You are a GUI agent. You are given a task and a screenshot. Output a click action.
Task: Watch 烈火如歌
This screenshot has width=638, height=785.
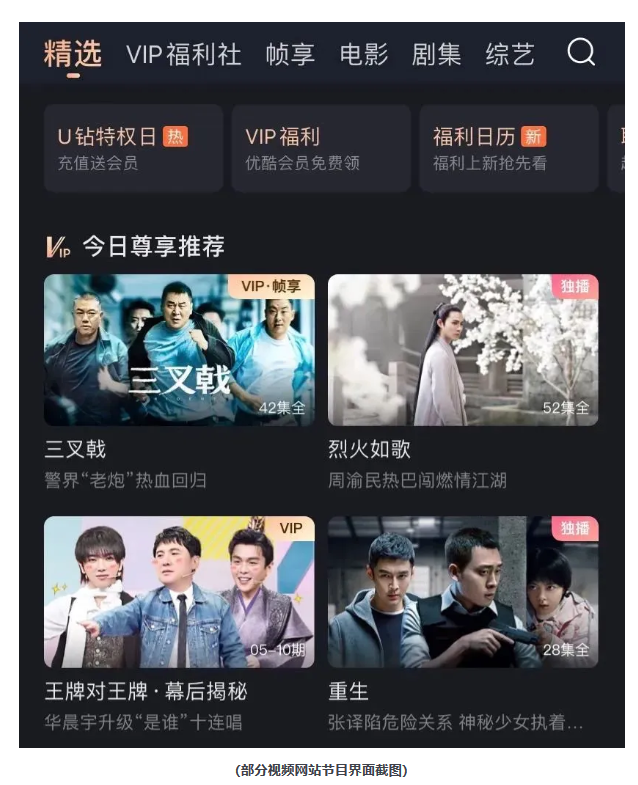click(463, 350)
